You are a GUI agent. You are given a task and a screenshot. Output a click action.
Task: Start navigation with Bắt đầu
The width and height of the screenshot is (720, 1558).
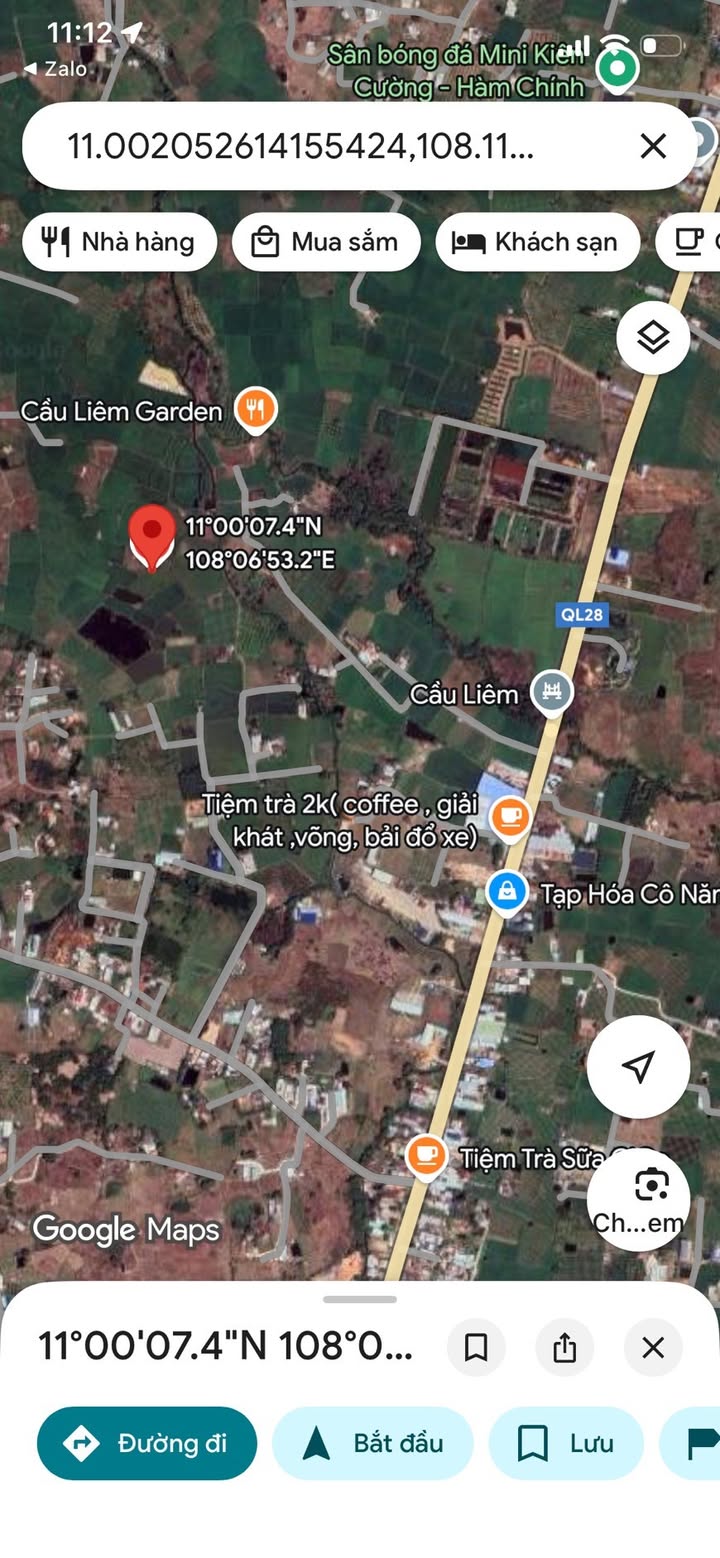tap(373, 1443)
